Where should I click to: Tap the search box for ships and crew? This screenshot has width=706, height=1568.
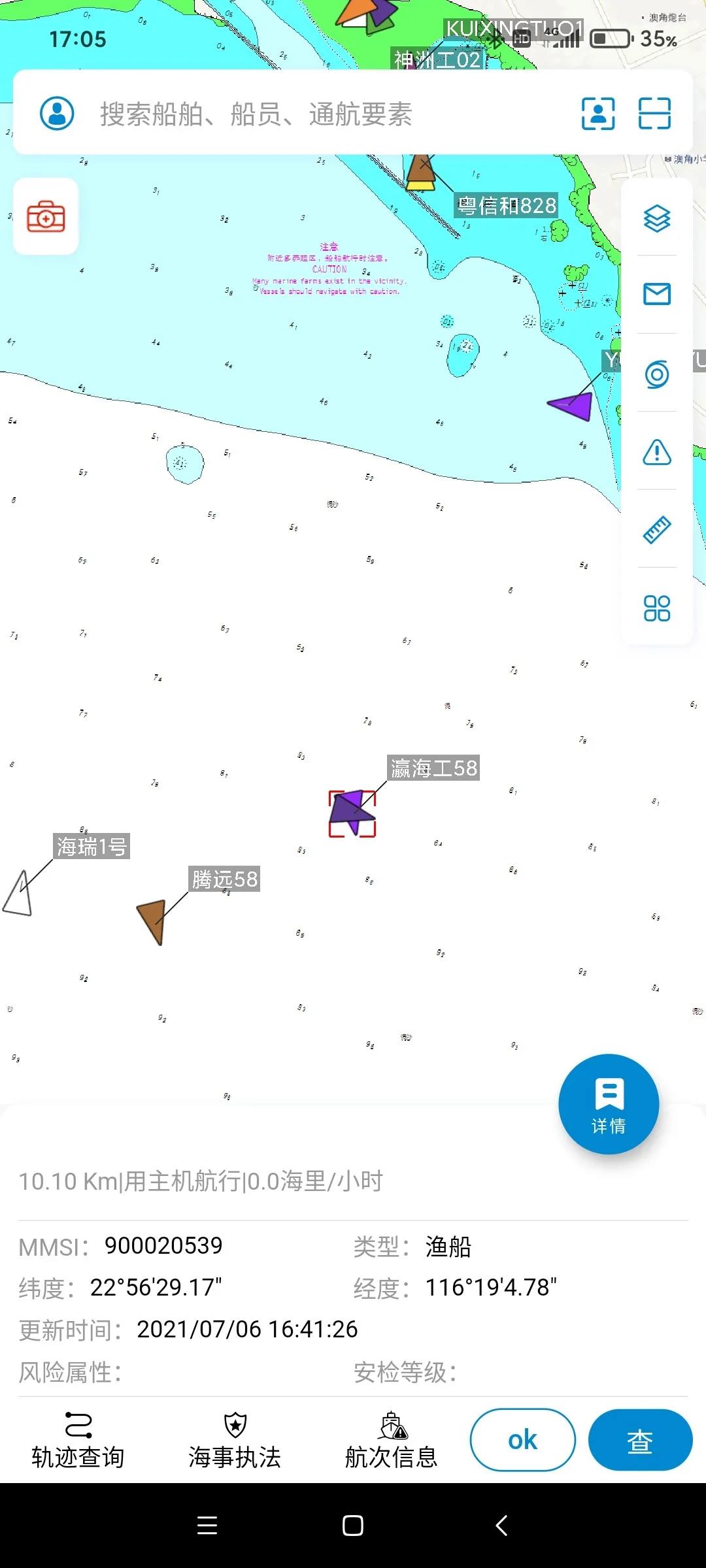[314, 114]
